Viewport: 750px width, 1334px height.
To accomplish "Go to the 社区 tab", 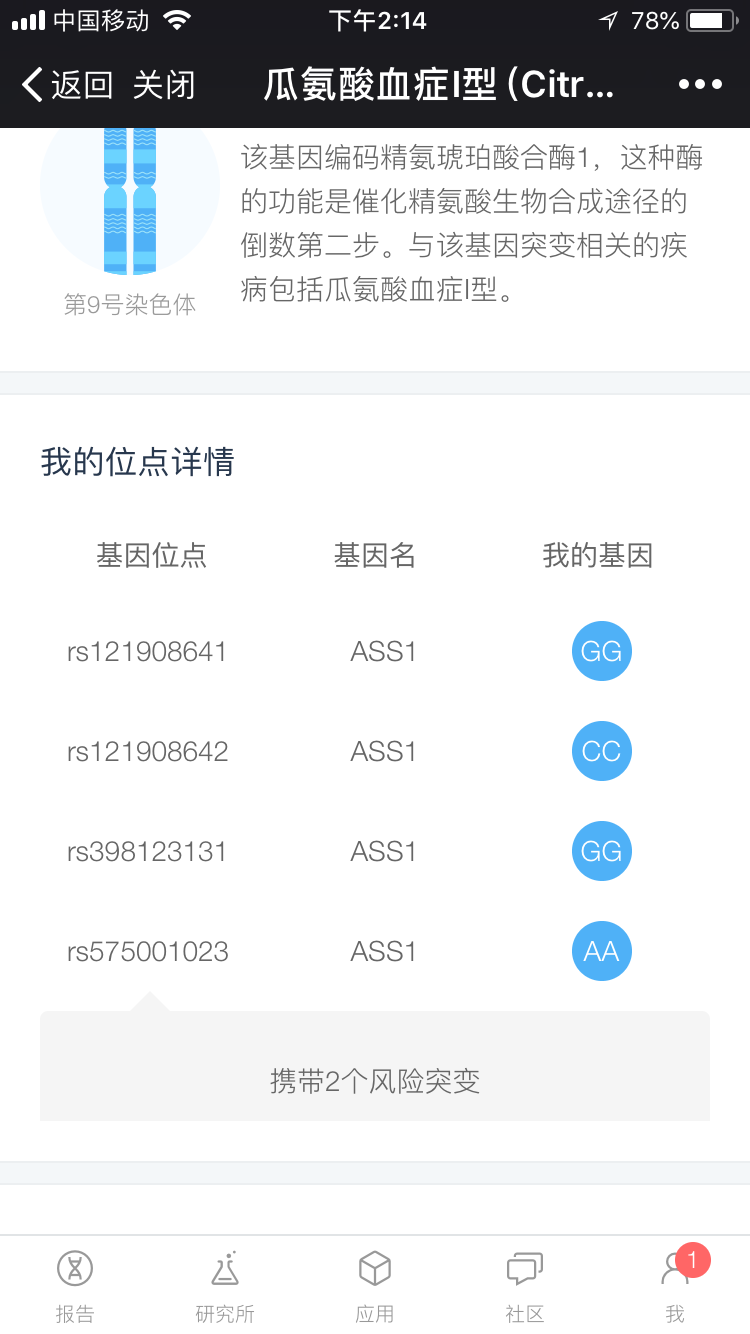I will coord(525,1285).
